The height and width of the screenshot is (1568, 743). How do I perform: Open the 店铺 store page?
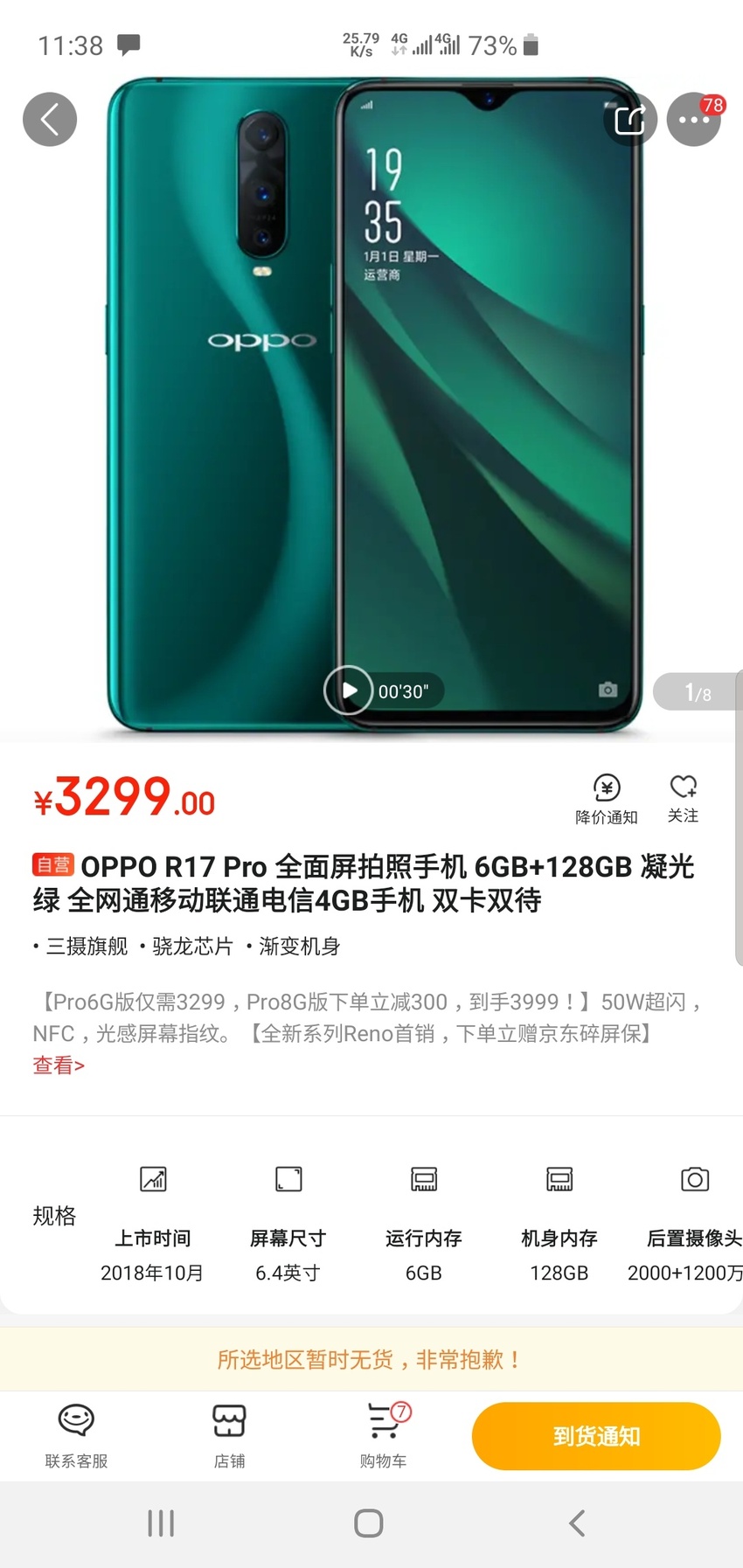229,1436
